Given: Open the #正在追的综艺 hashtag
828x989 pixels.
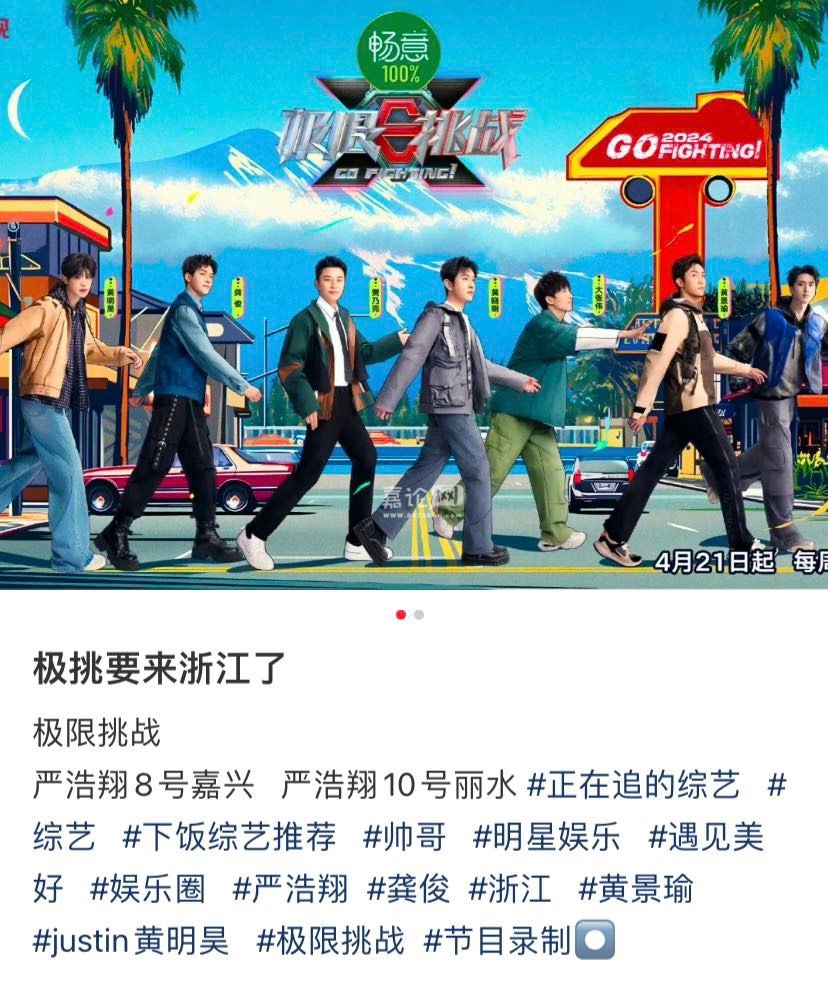Looking at the screenshot, I should point(634,785).
